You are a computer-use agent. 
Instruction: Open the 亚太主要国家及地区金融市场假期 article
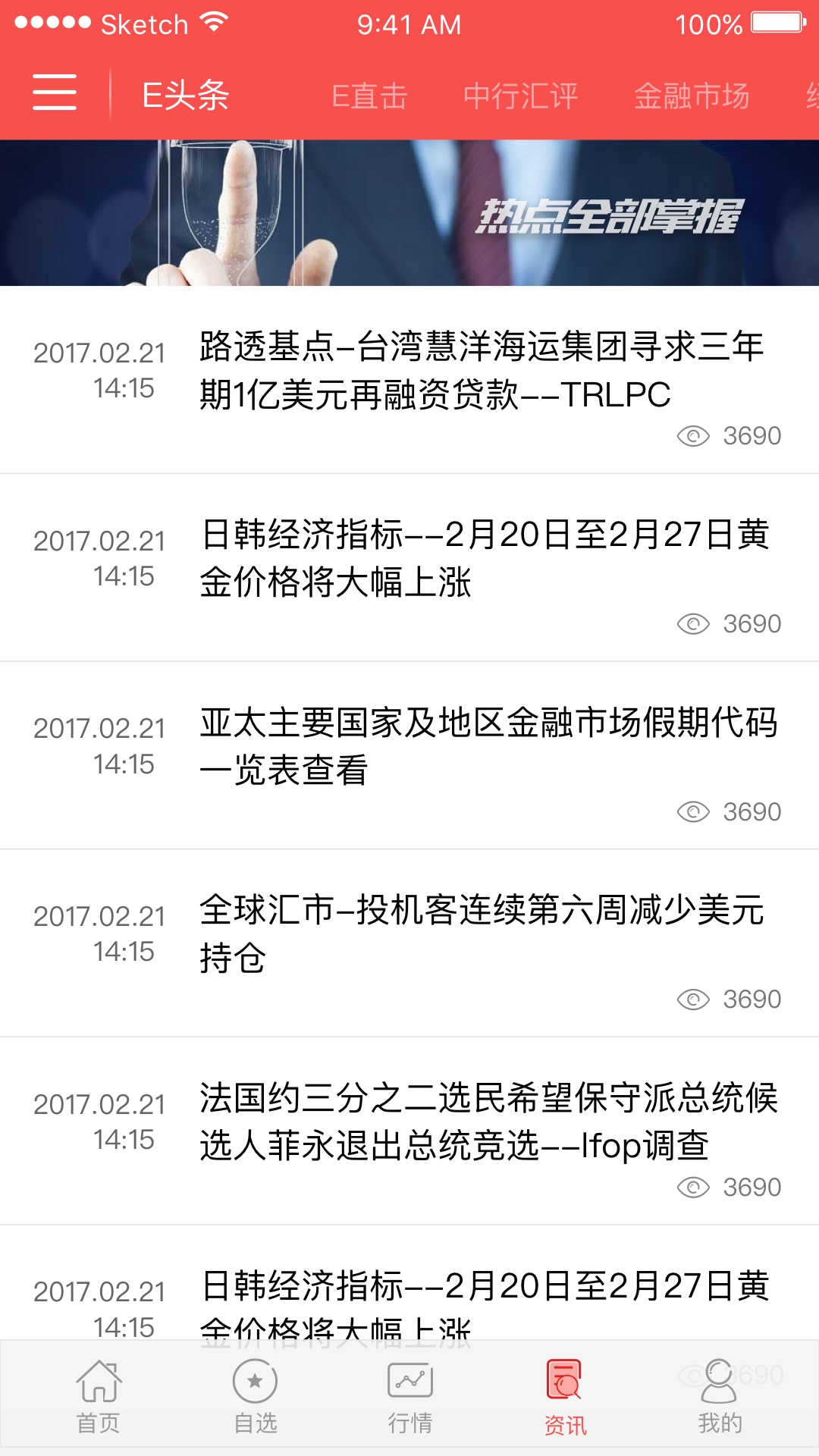(488, 746)
